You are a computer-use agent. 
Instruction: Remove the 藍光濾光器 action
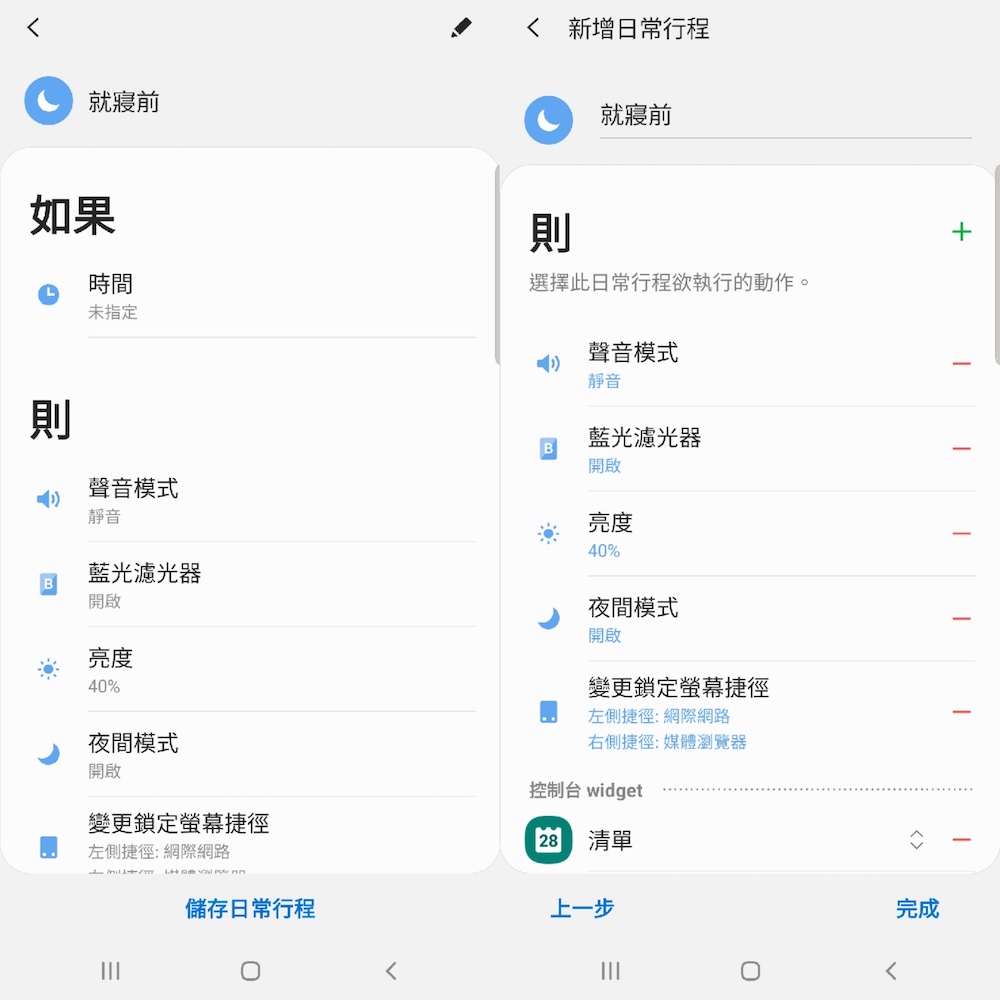961,449
